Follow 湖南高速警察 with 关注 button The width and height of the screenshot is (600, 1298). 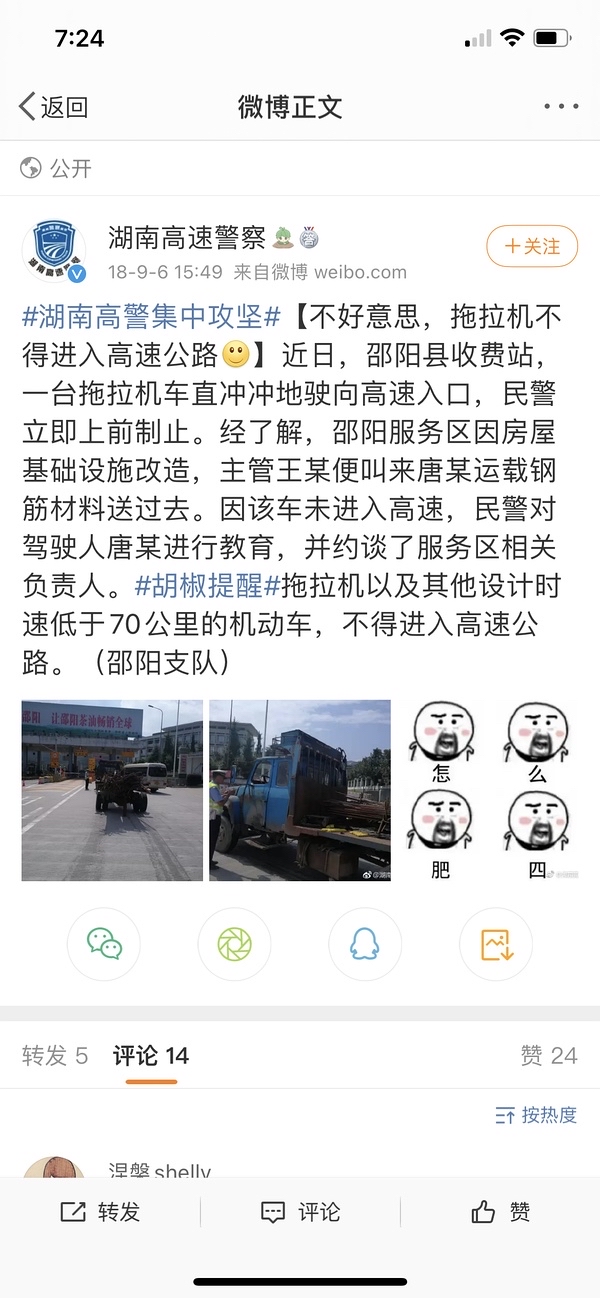tap(532, 246)
